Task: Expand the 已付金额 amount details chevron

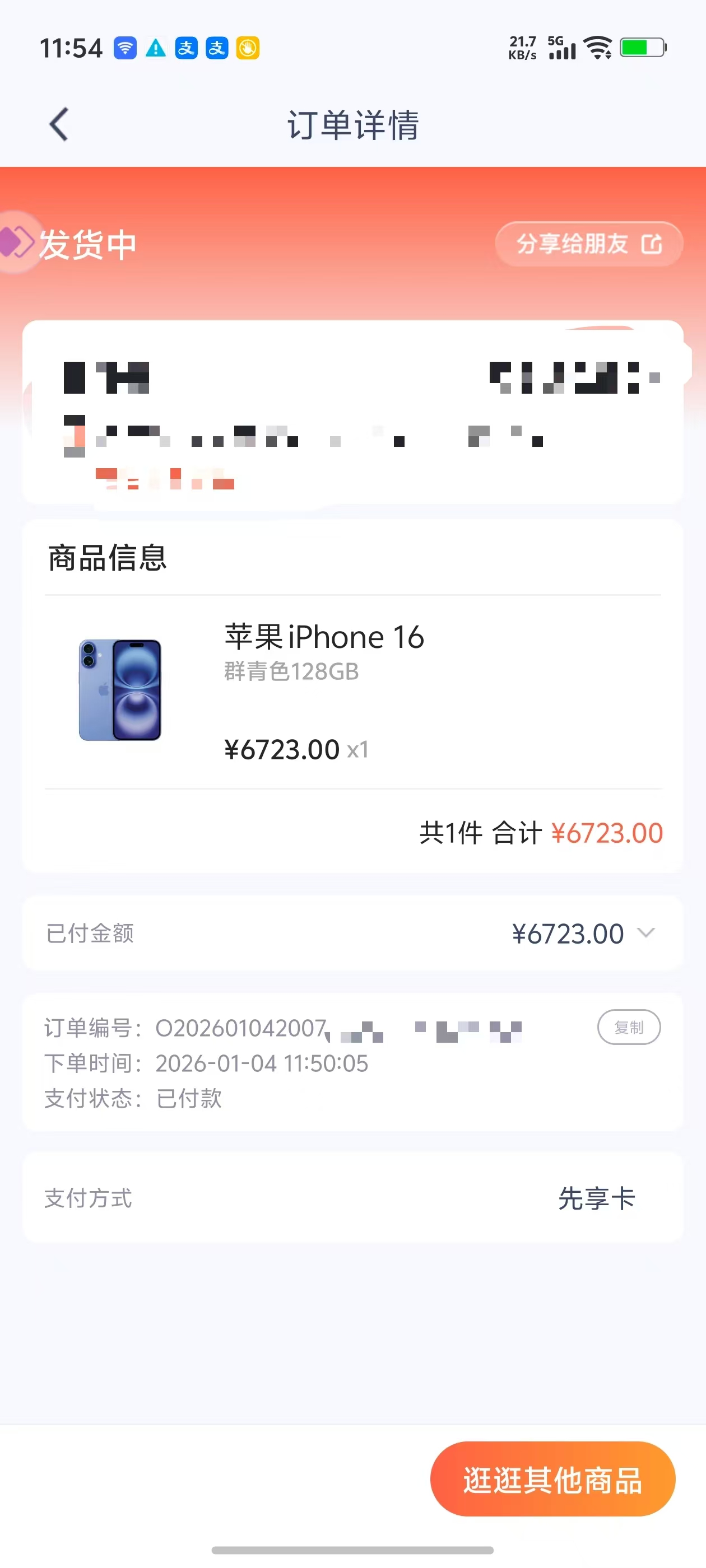Action: coord(647,932)
